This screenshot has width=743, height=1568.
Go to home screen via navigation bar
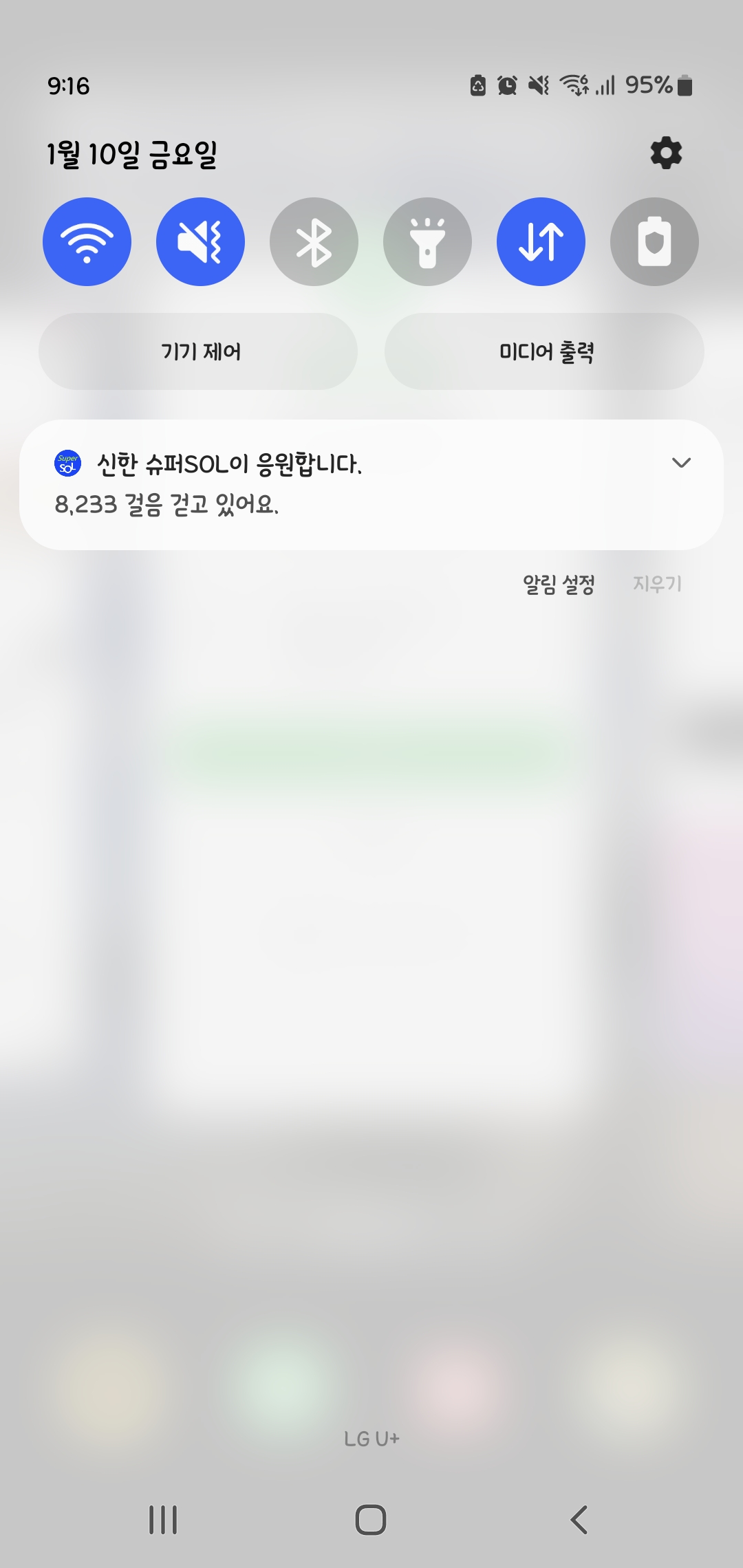click(371, 1519)
